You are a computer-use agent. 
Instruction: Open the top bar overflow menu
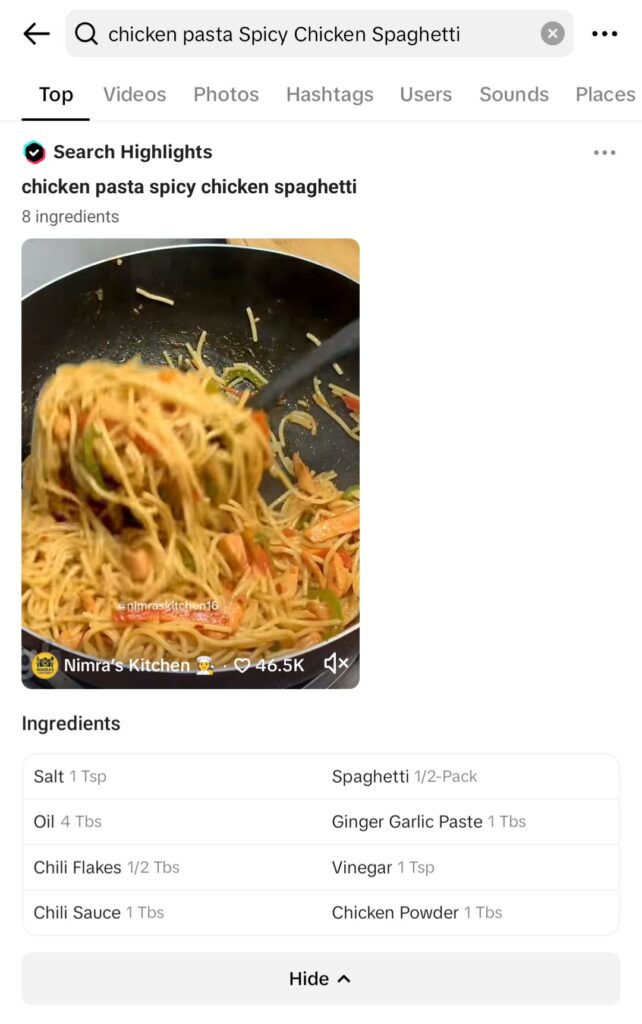click(604, 34)
